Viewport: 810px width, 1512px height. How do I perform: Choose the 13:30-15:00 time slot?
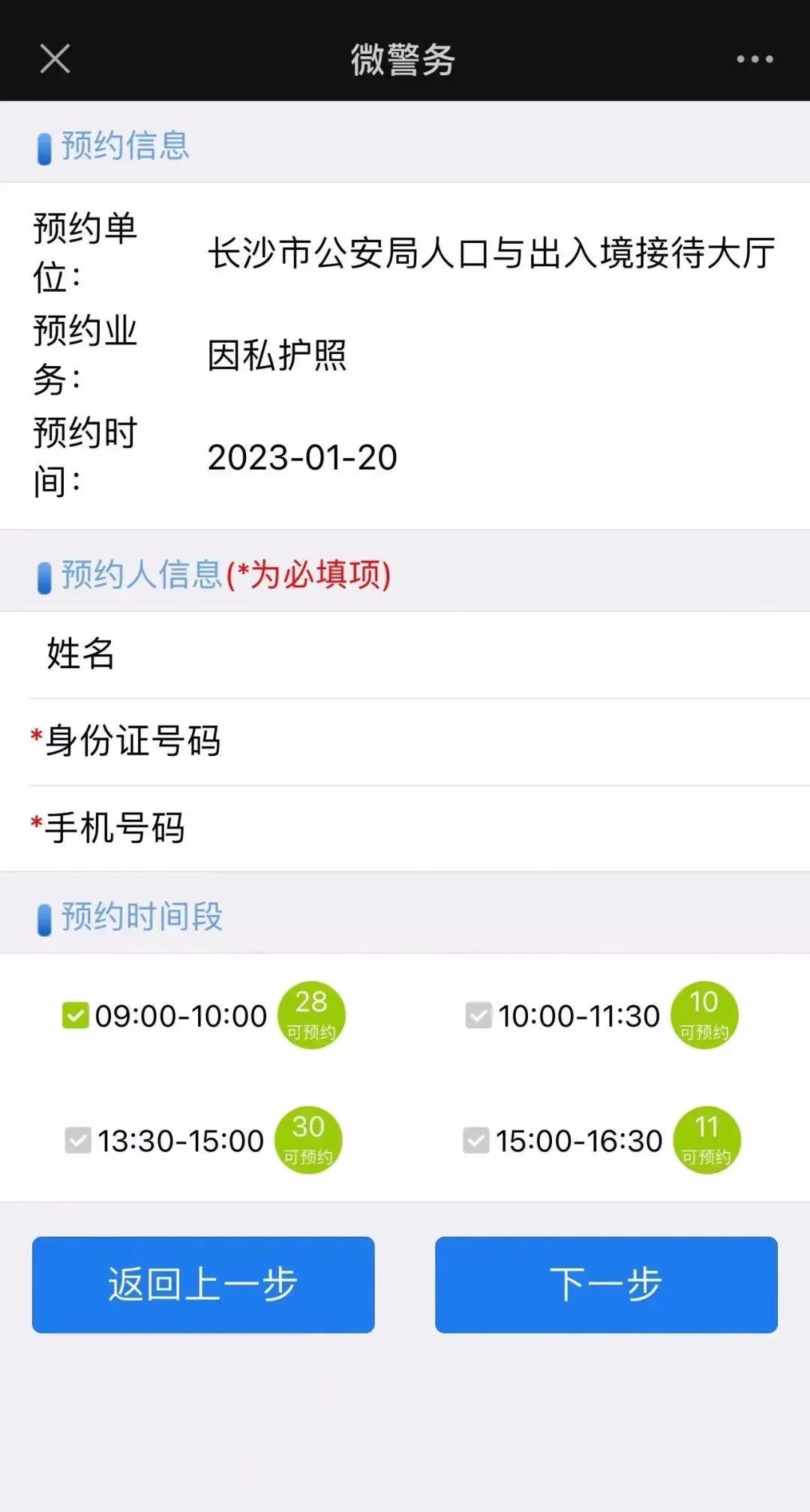click(x=78, y=1140)
